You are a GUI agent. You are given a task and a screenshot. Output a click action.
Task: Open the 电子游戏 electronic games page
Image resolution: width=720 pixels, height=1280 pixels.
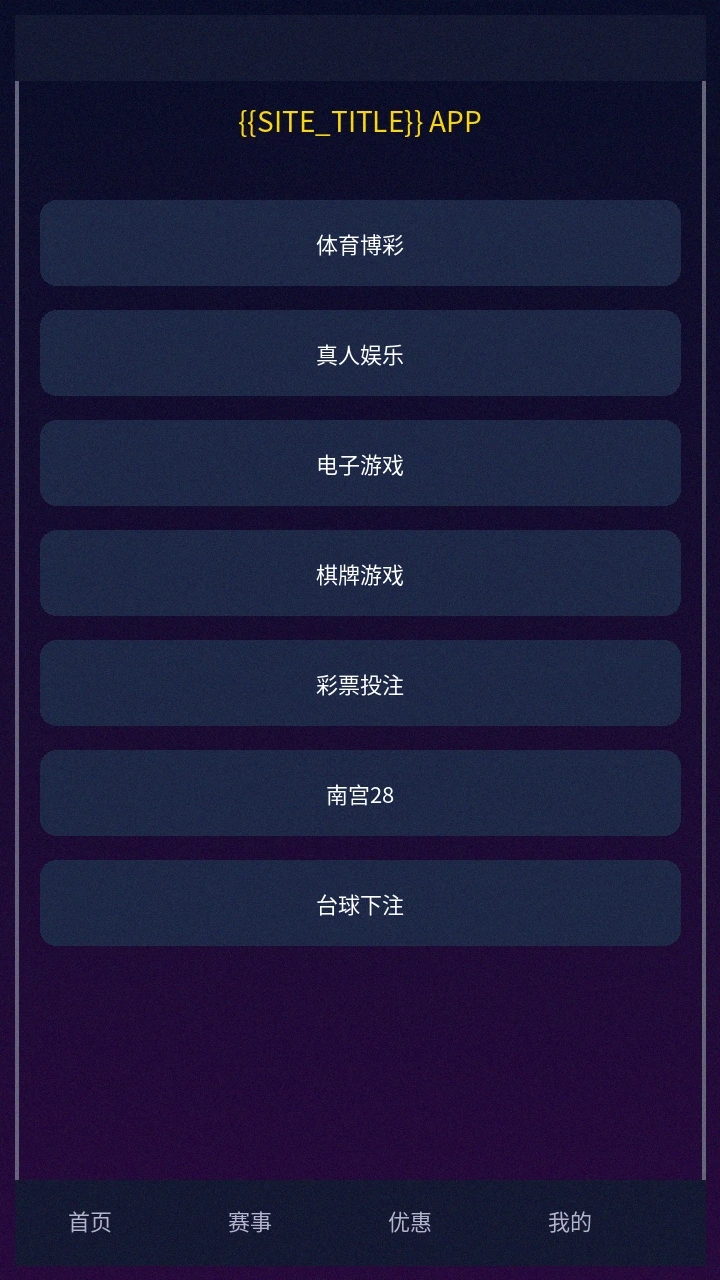point(360,463)
